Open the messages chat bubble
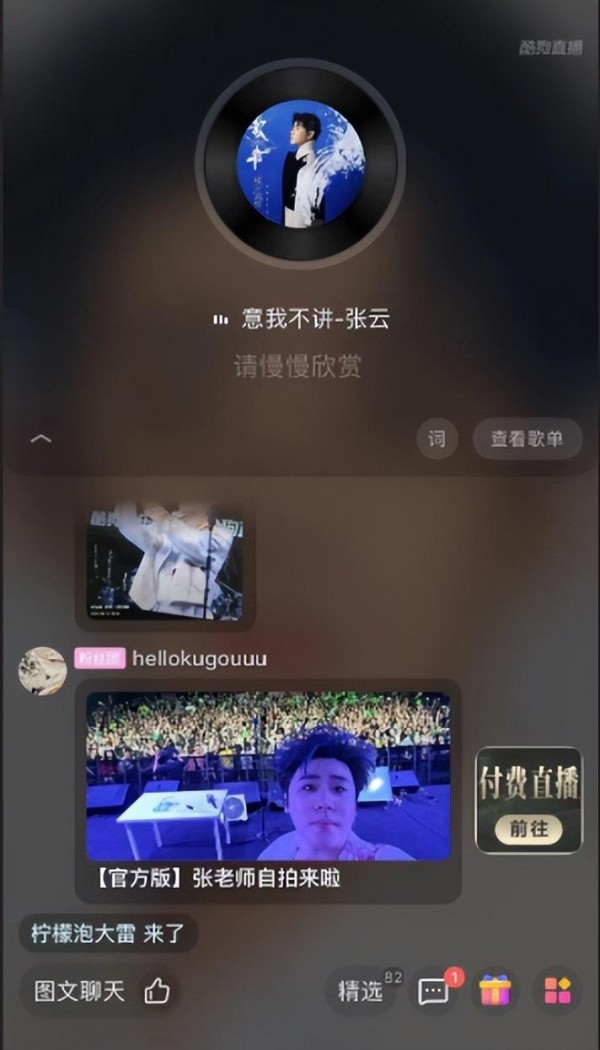The height and width of the screenshot is (1050, 600). click(433, 991)
